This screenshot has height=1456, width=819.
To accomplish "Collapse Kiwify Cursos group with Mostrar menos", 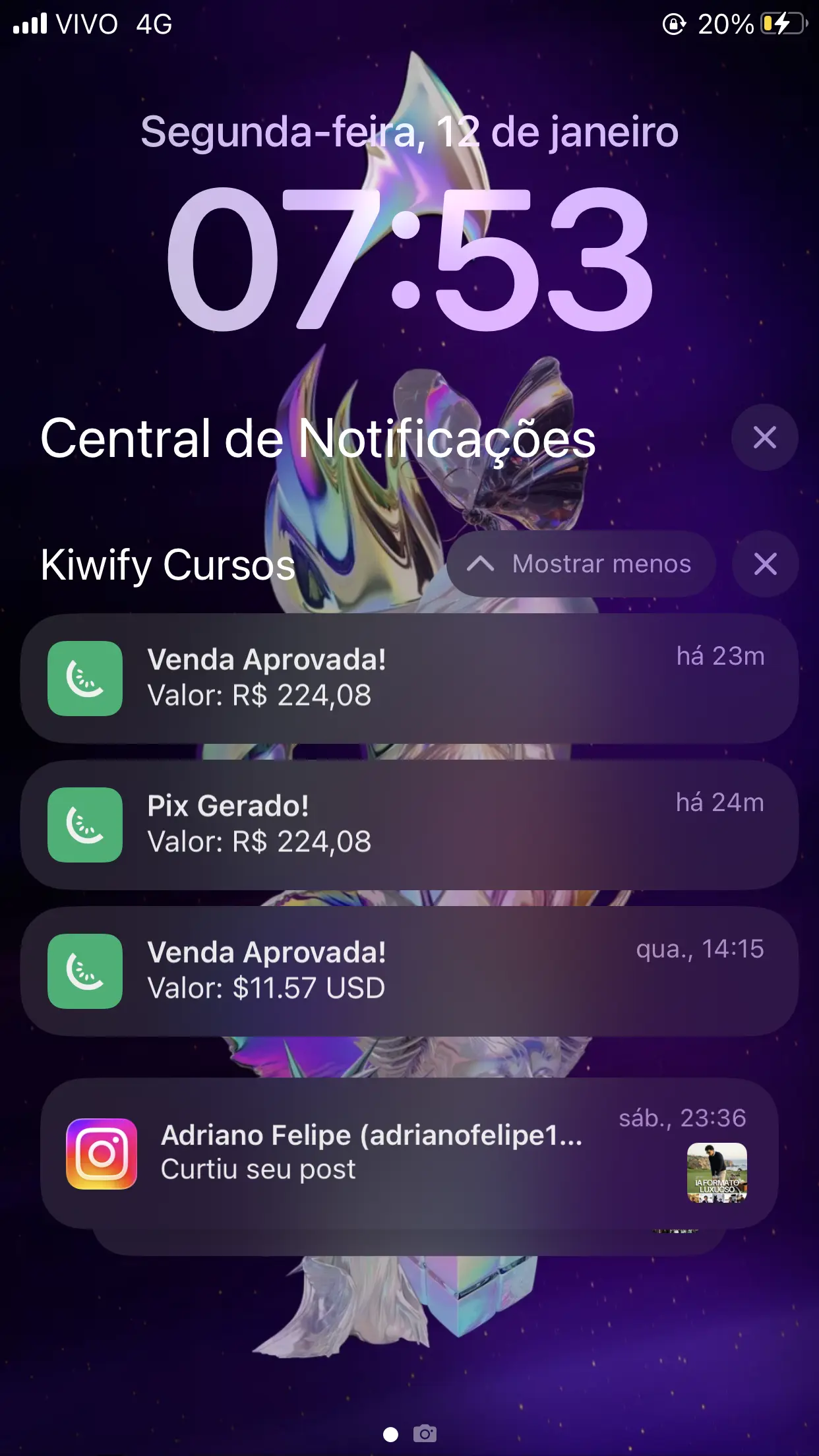I will coord(581,564).
